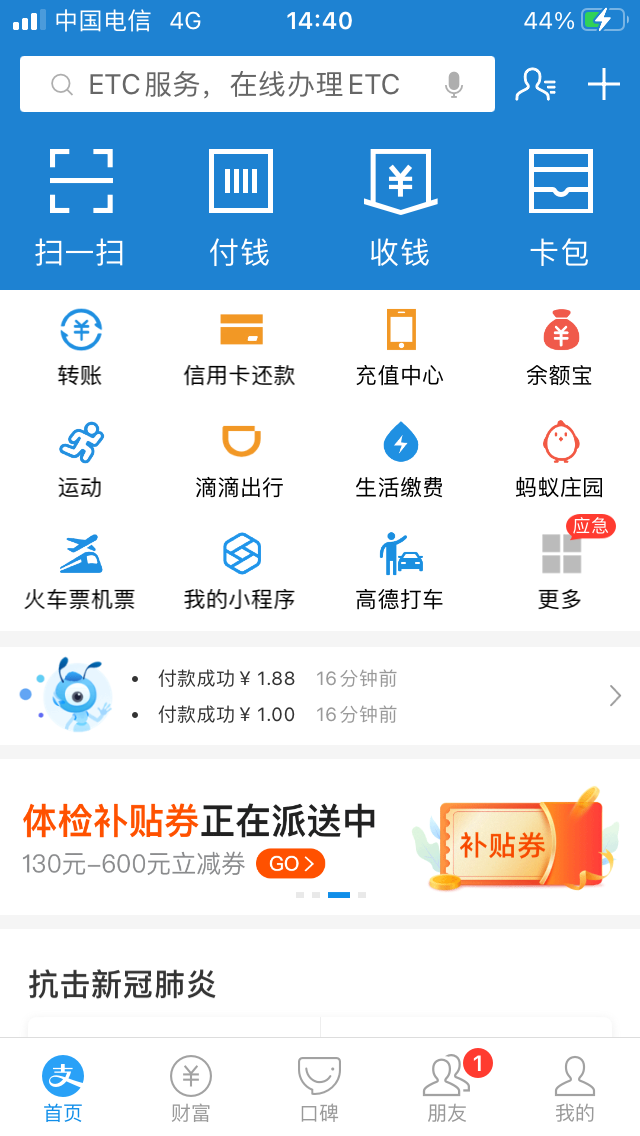Tap the ETC服务 search box

240,84
